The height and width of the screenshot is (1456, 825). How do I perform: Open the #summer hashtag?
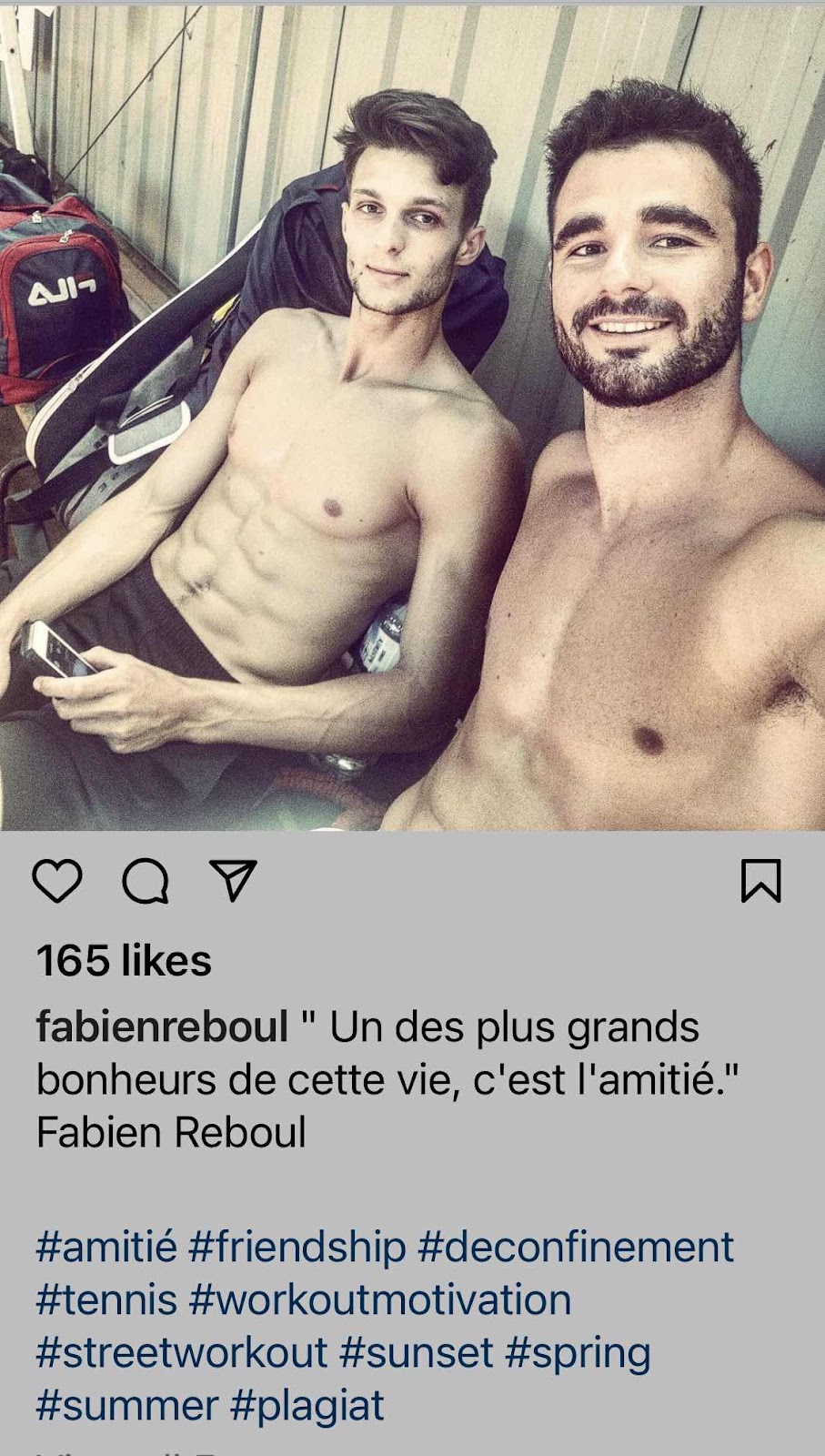(127, 1405)
